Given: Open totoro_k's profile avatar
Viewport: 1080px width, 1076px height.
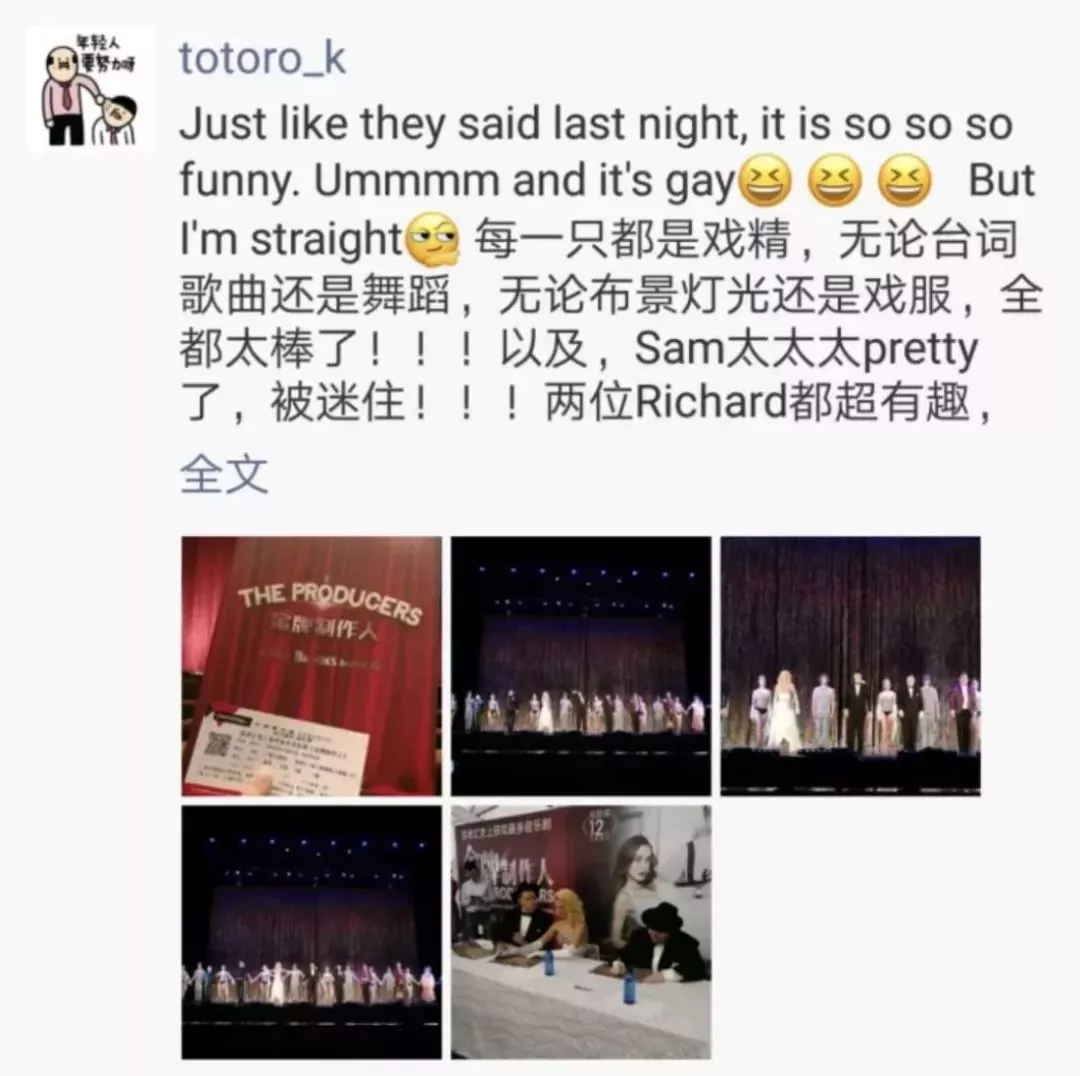Looking at the screenshot, I should [x=90, y=88].
